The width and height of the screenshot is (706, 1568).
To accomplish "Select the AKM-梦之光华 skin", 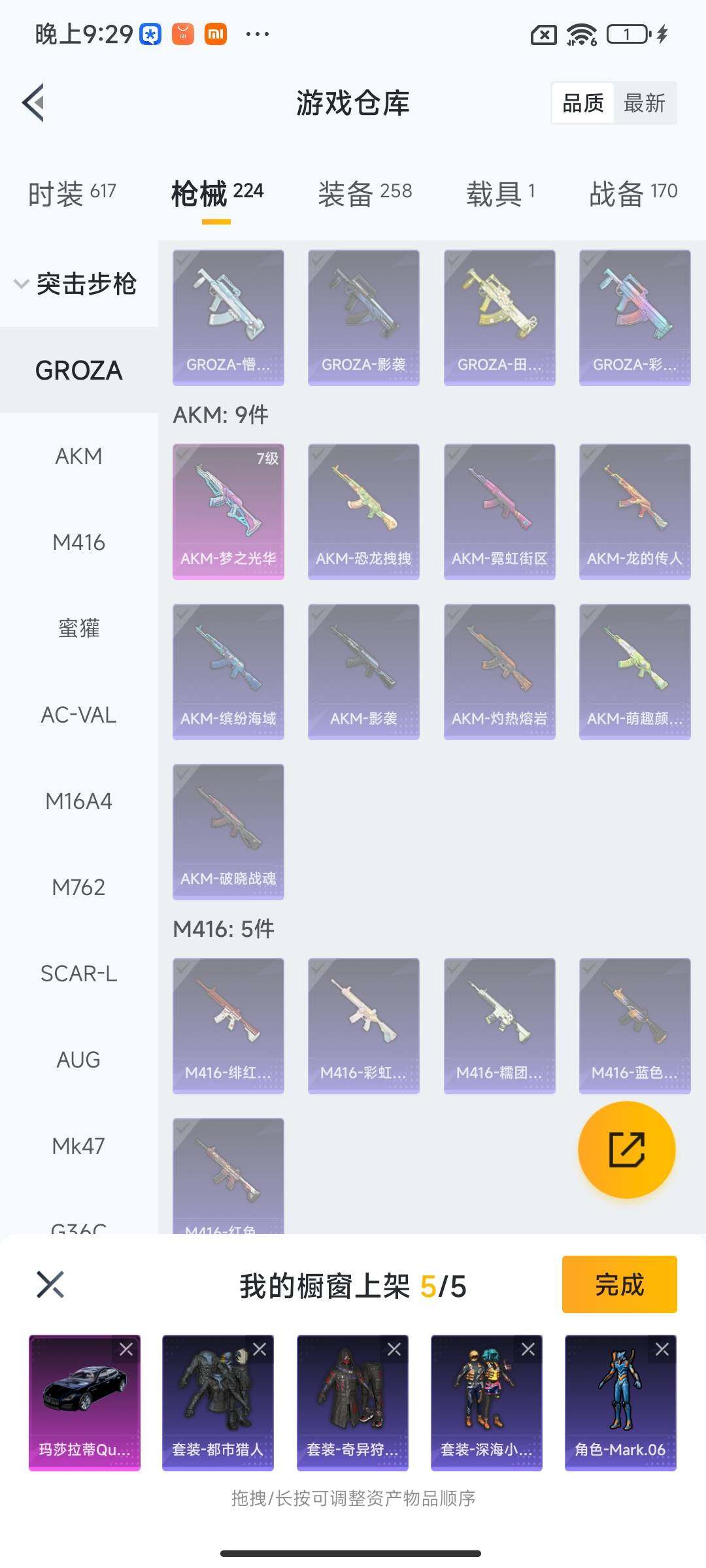I will (228, 511).
